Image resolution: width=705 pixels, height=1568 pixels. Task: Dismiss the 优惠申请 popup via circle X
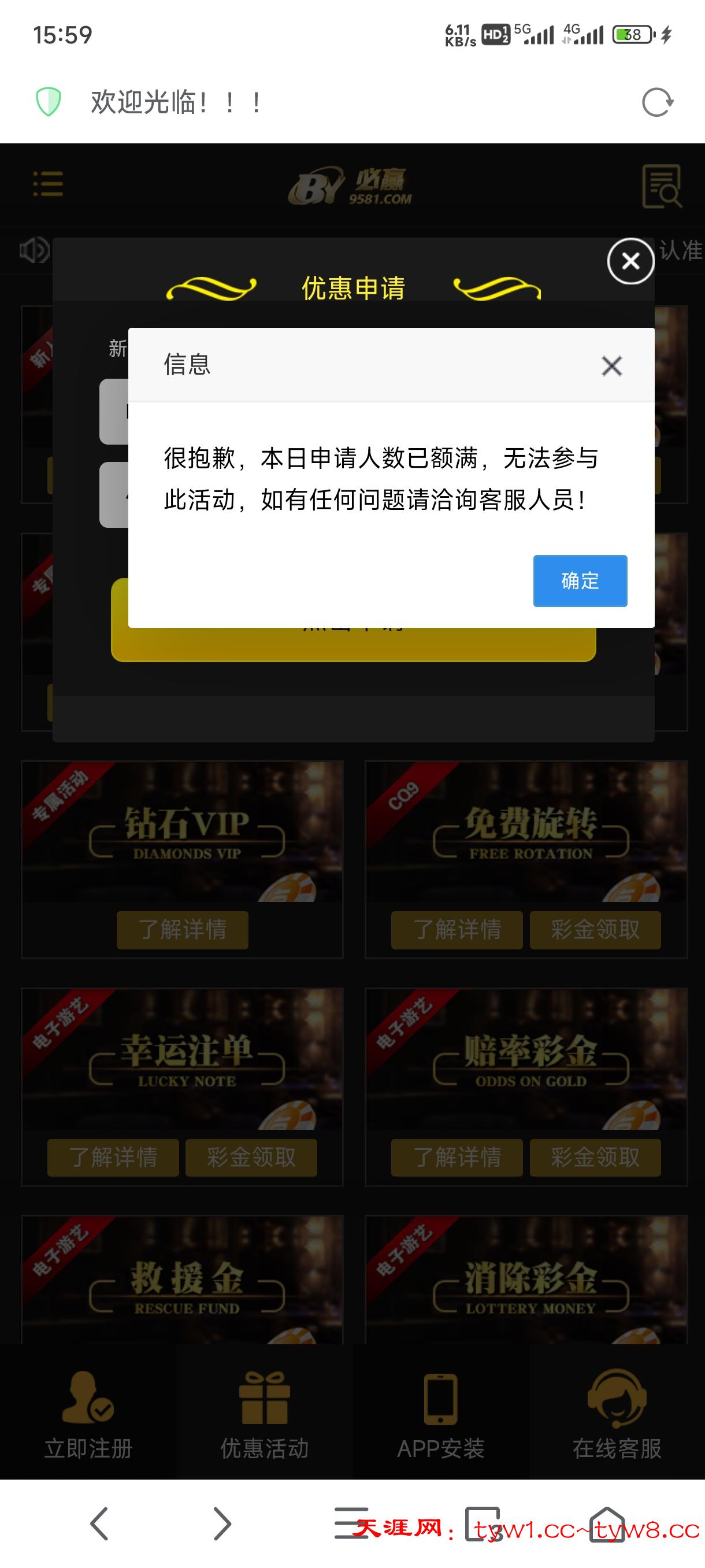pyautogui.click(x=631, y=261)
